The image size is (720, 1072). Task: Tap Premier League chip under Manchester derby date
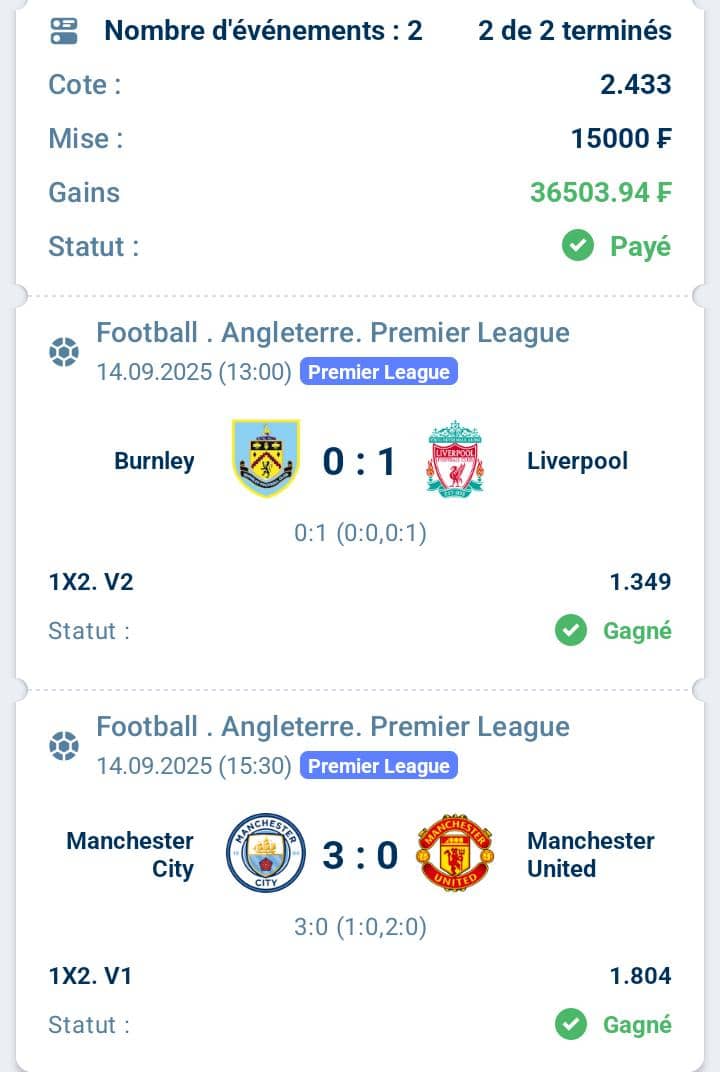coord(378,766)
